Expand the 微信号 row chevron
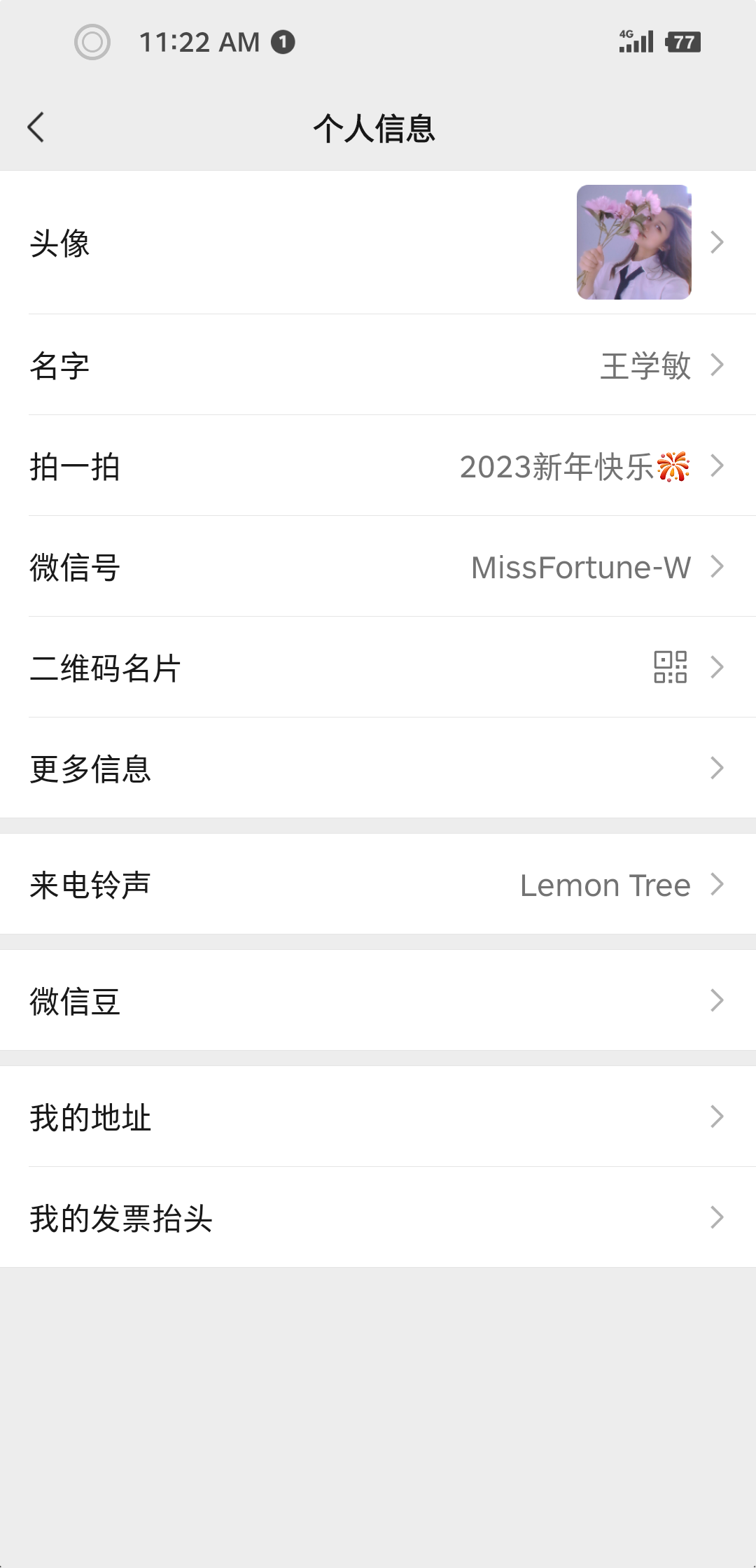756x1568 pixels. pyautogui.click(x=718, y=567)
